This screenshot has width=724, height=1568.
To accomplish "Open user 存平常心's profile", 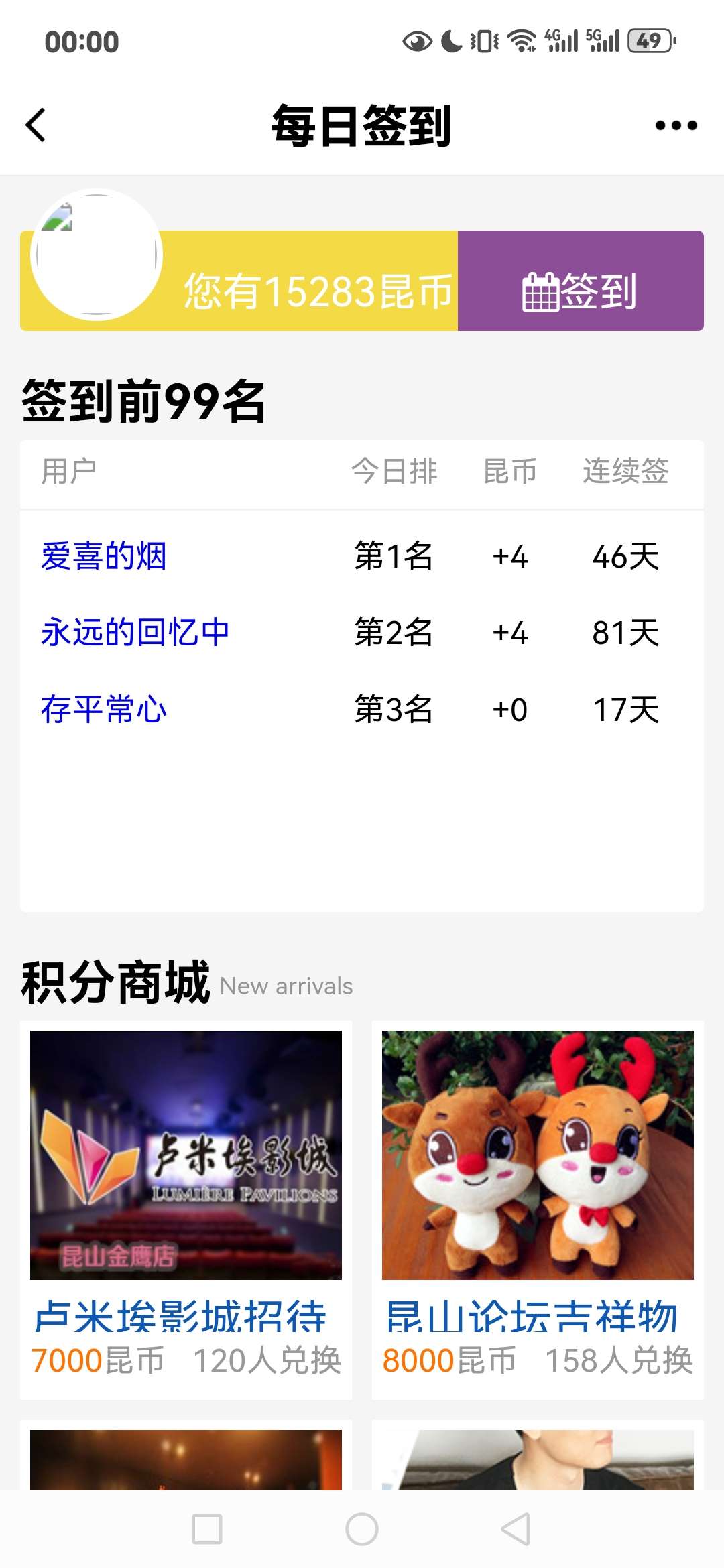I will [104, 709].
